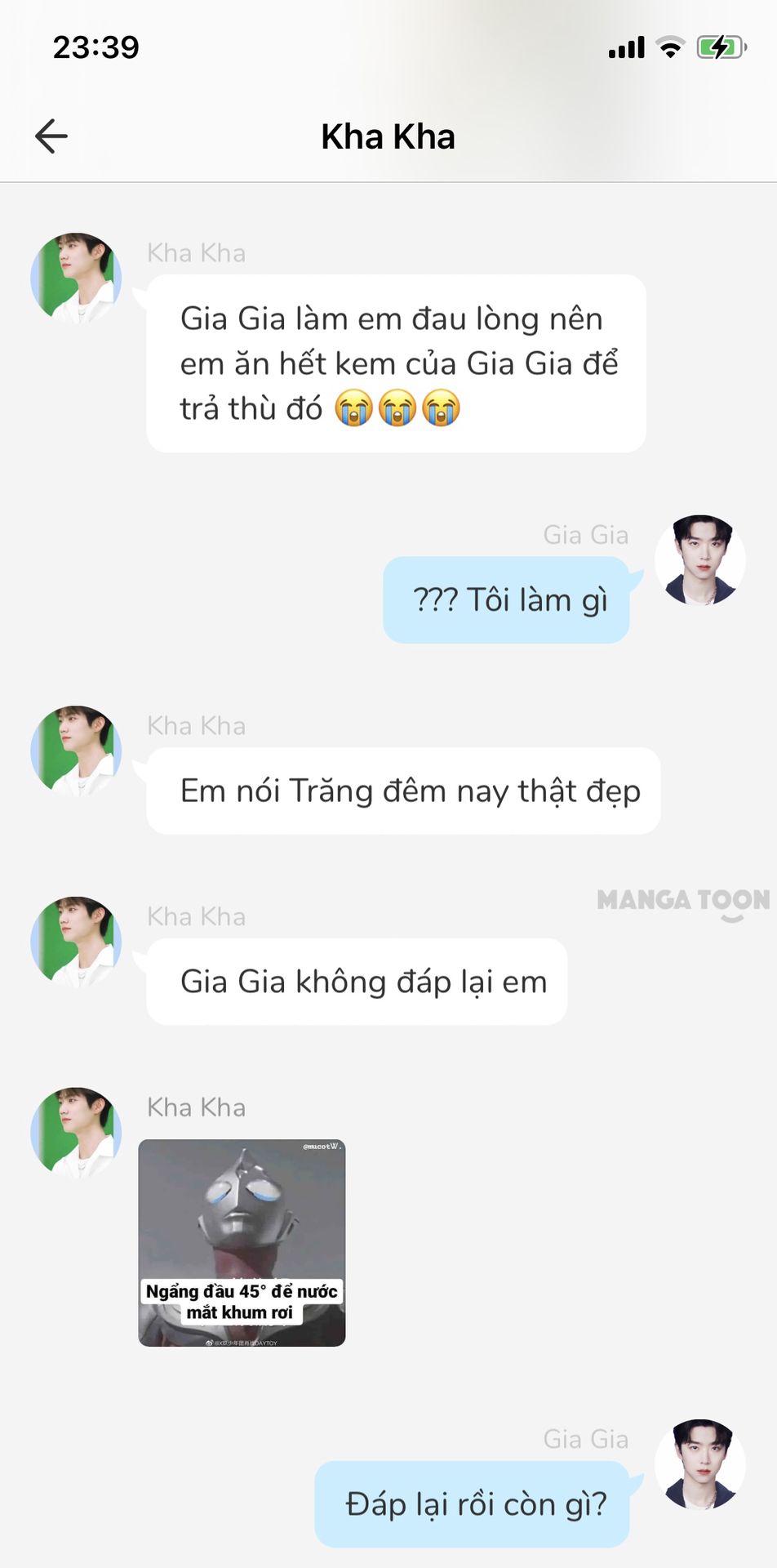Screen dimensions: 777x1568
Task: Open the Ultraman meme image sent by Kha Kha
Action: [x=242, y=1242]
